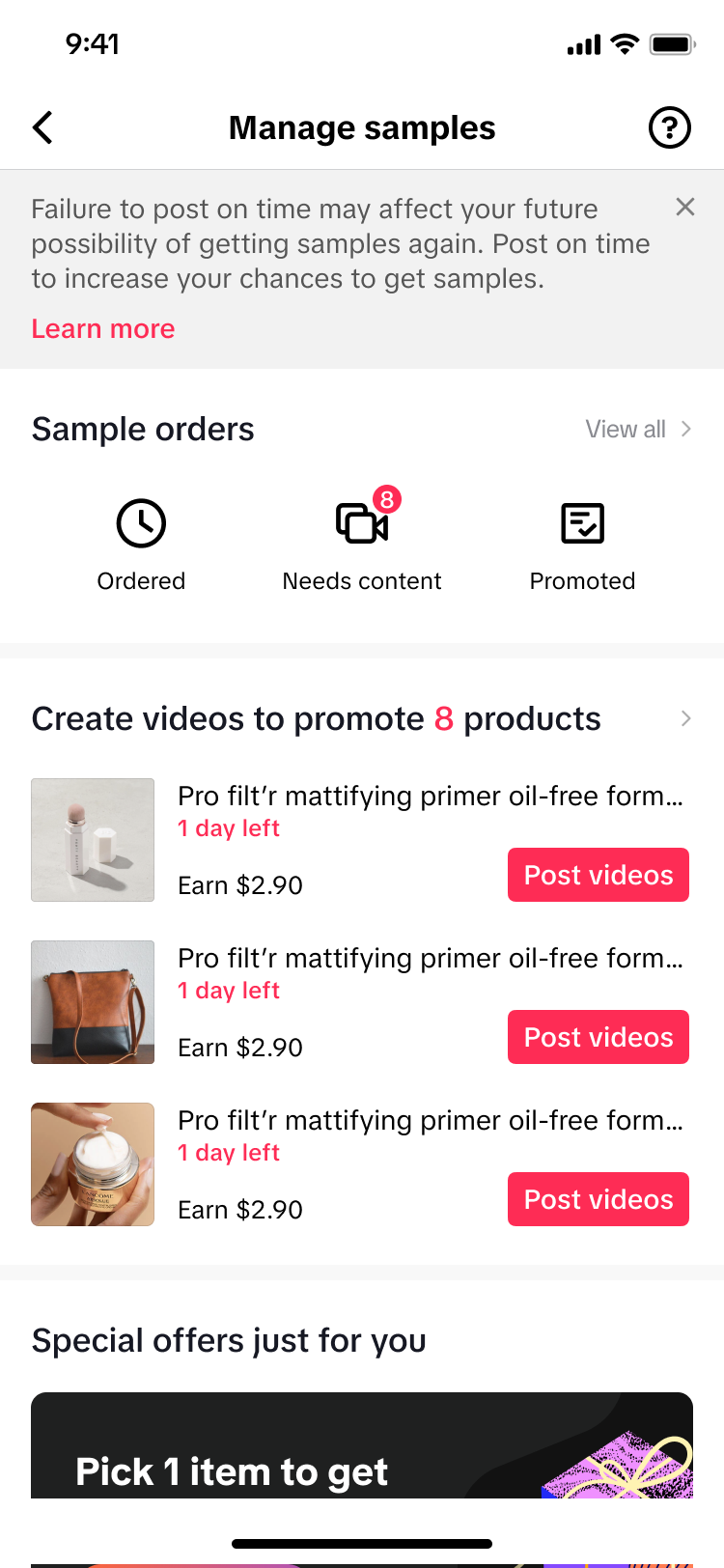Open the white primer bottle product image

click(93, 840)
